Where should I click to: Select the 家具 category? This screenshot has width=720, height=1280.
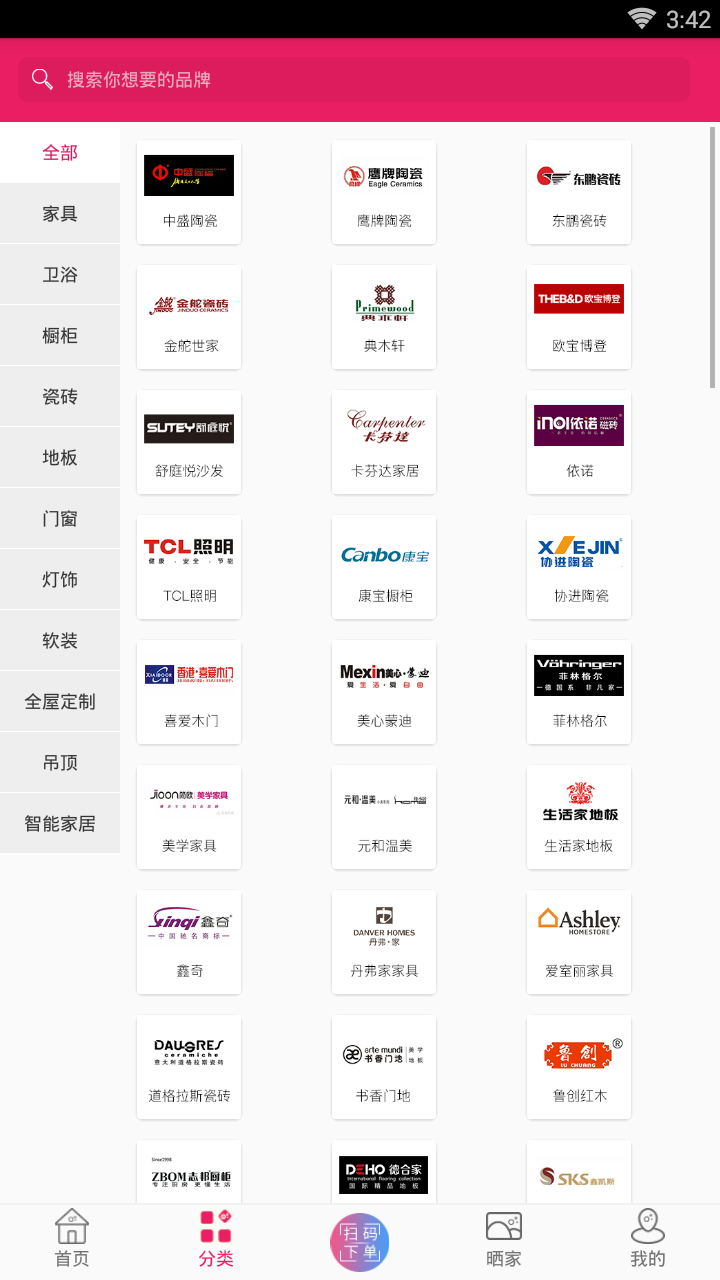click(60, 214)
